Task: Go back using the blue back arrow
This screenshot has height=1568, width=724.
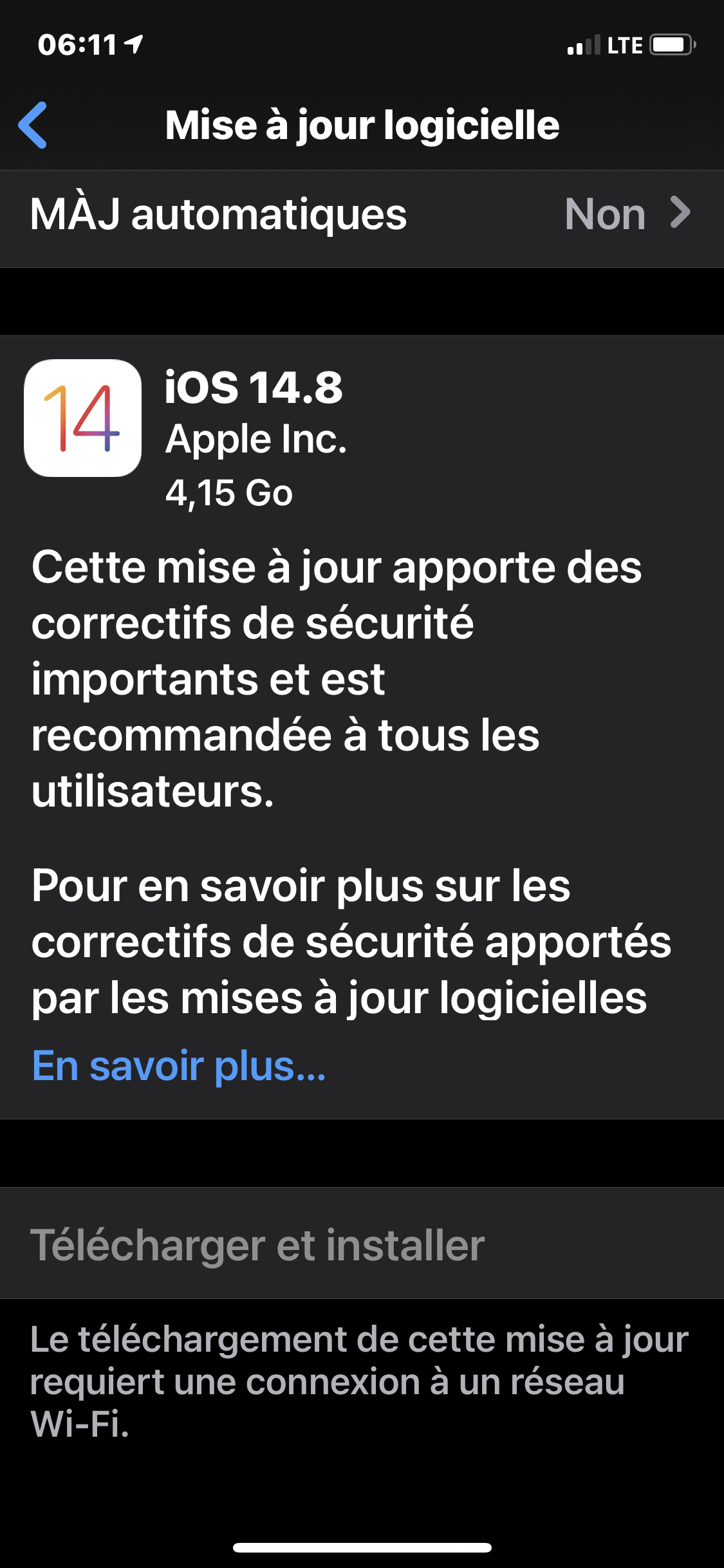Action: (33, 125)
